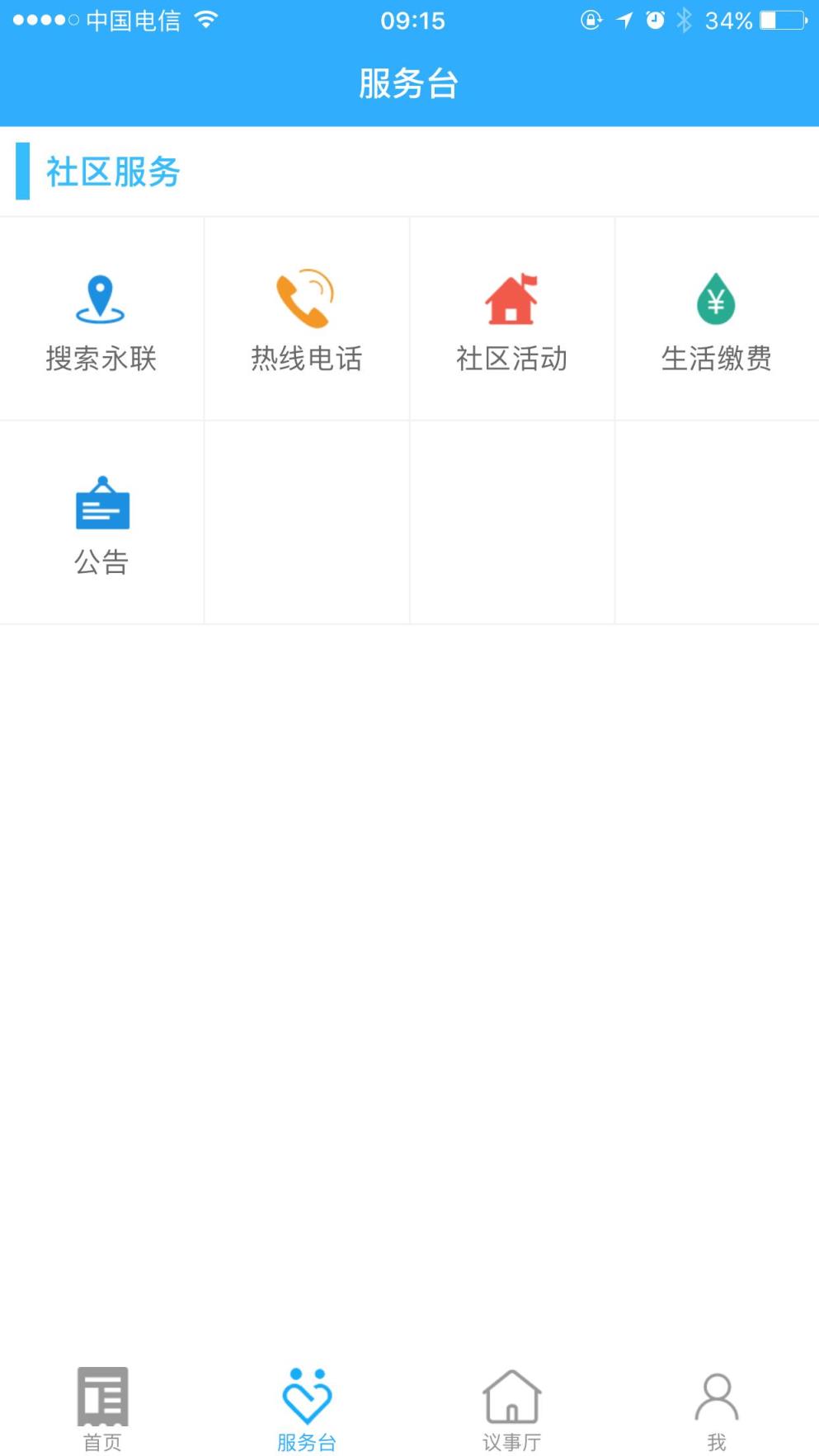Image resolution: width=819 pixels, height=1456 pixels.
Task: Open the 社区活动 service entry
Action: point(511,319)
